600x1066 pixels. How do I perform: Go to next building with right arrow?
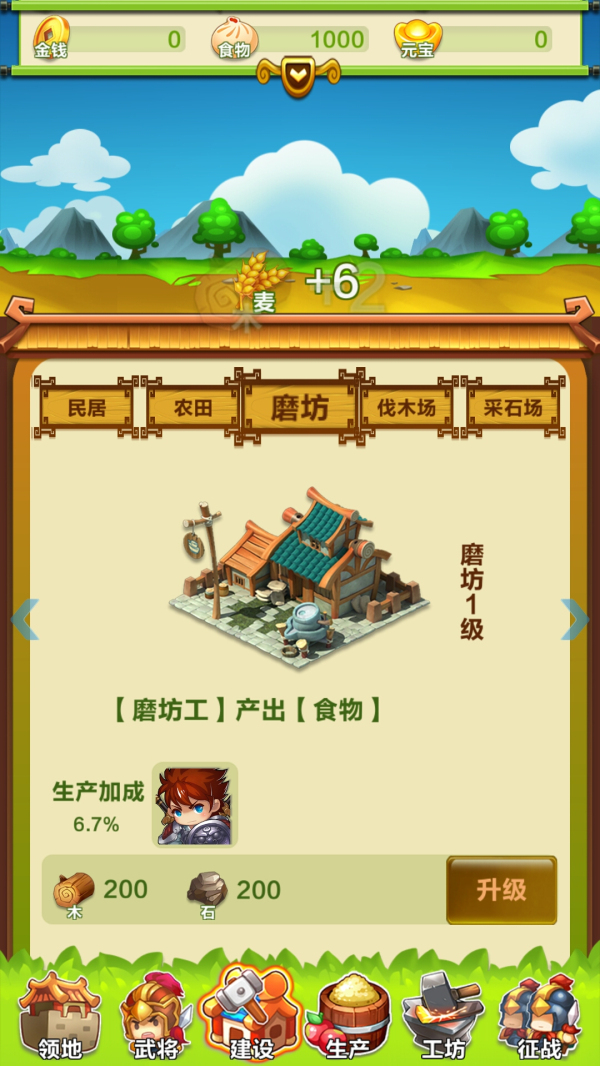pos(575,619)
